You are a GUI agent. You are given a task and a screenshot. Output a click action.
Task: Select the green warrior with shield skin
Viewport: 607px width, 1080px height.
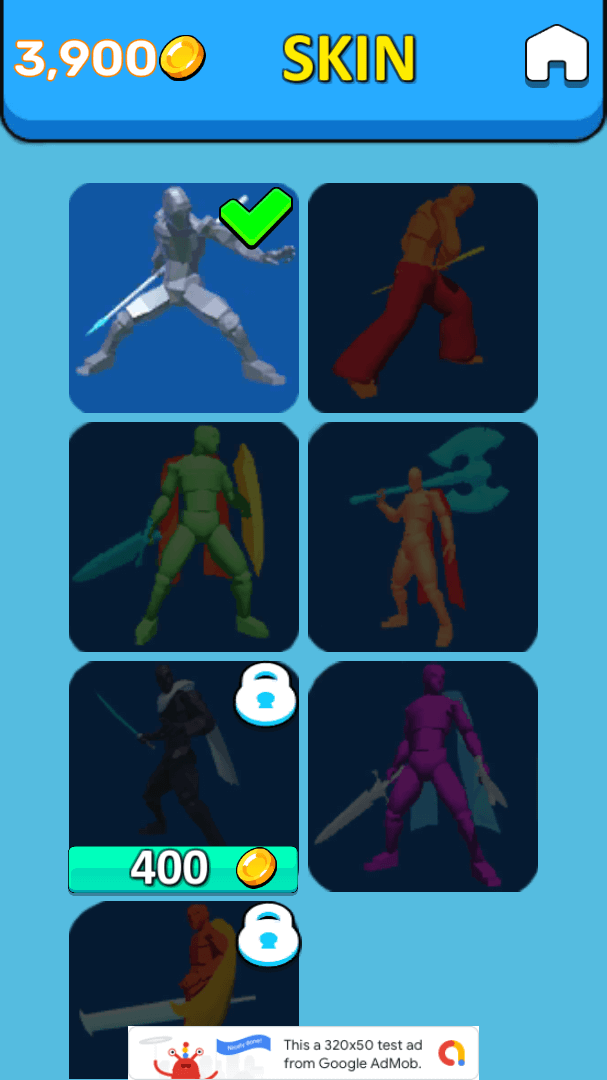[183, 537]
